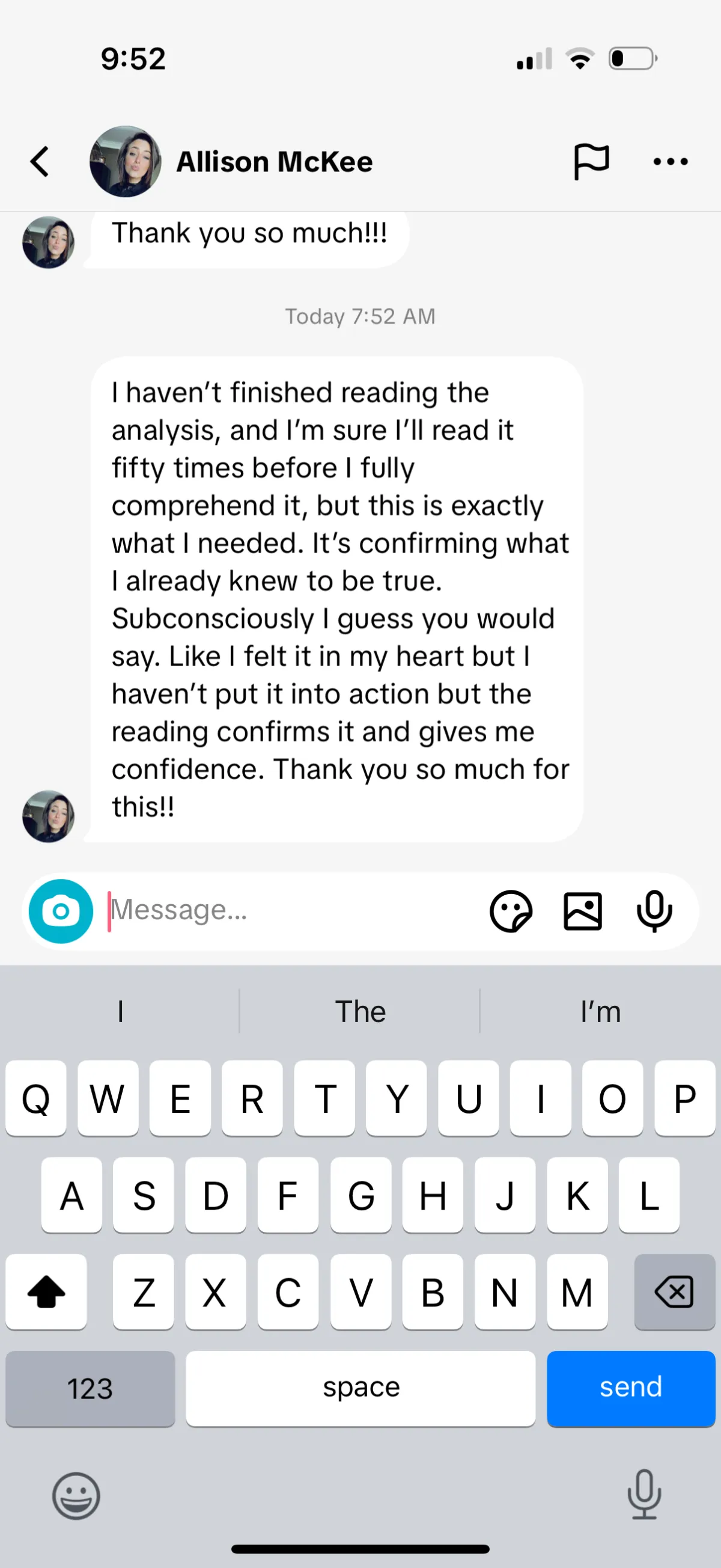
Task: Flag this conversation
Action: pos(591,162)
